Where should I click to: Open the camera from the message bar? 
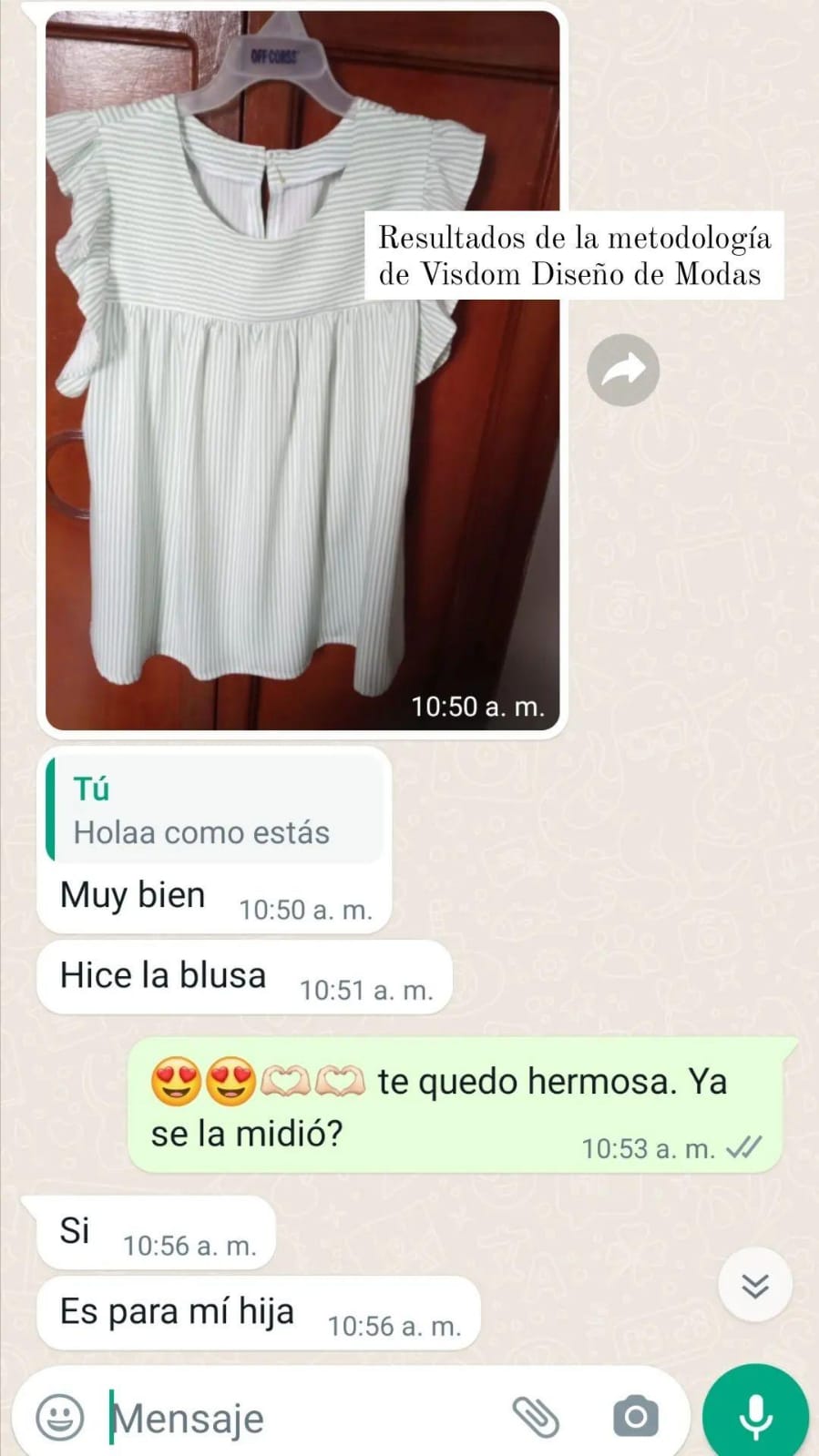[x=635, y=1417]
